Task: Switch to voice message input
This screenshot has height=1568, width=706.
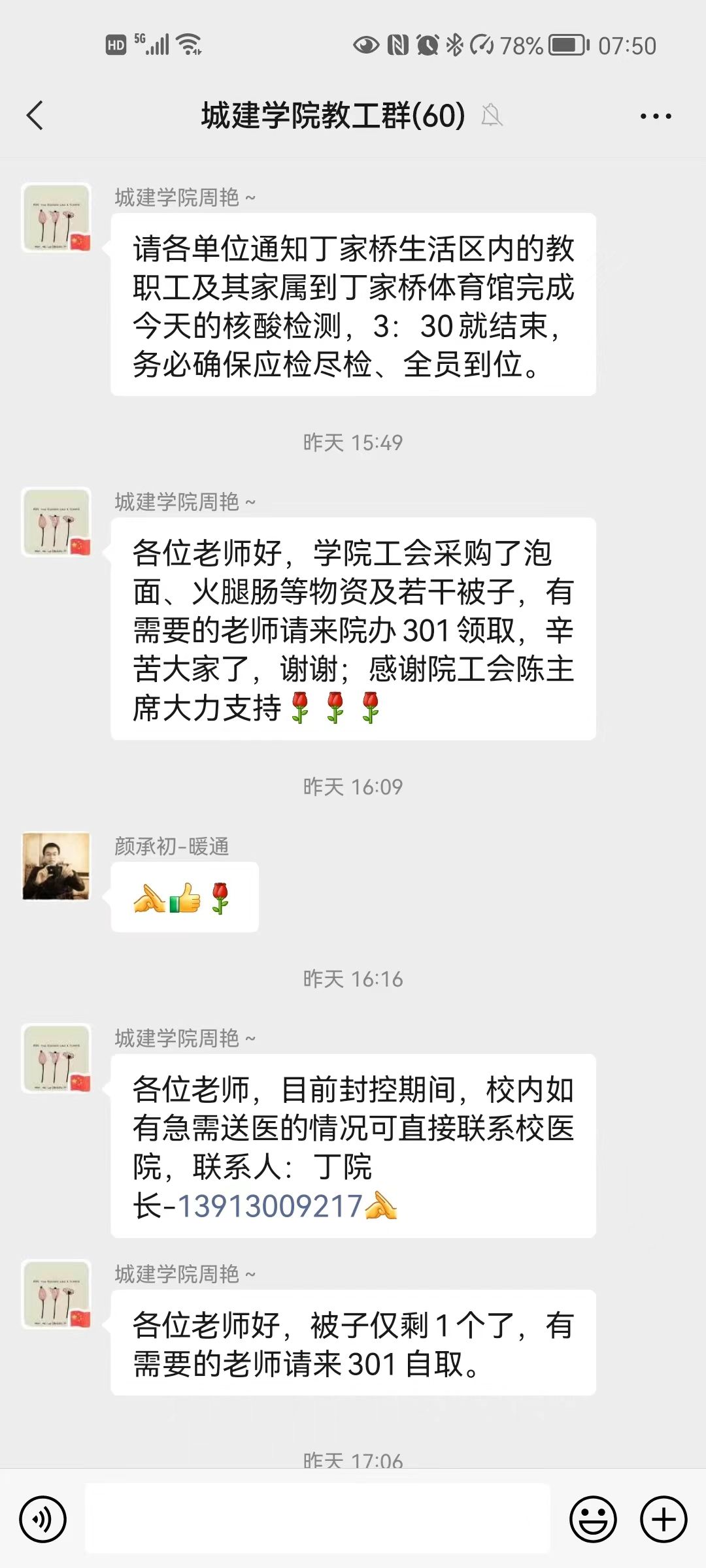Action: (43, 1519)
